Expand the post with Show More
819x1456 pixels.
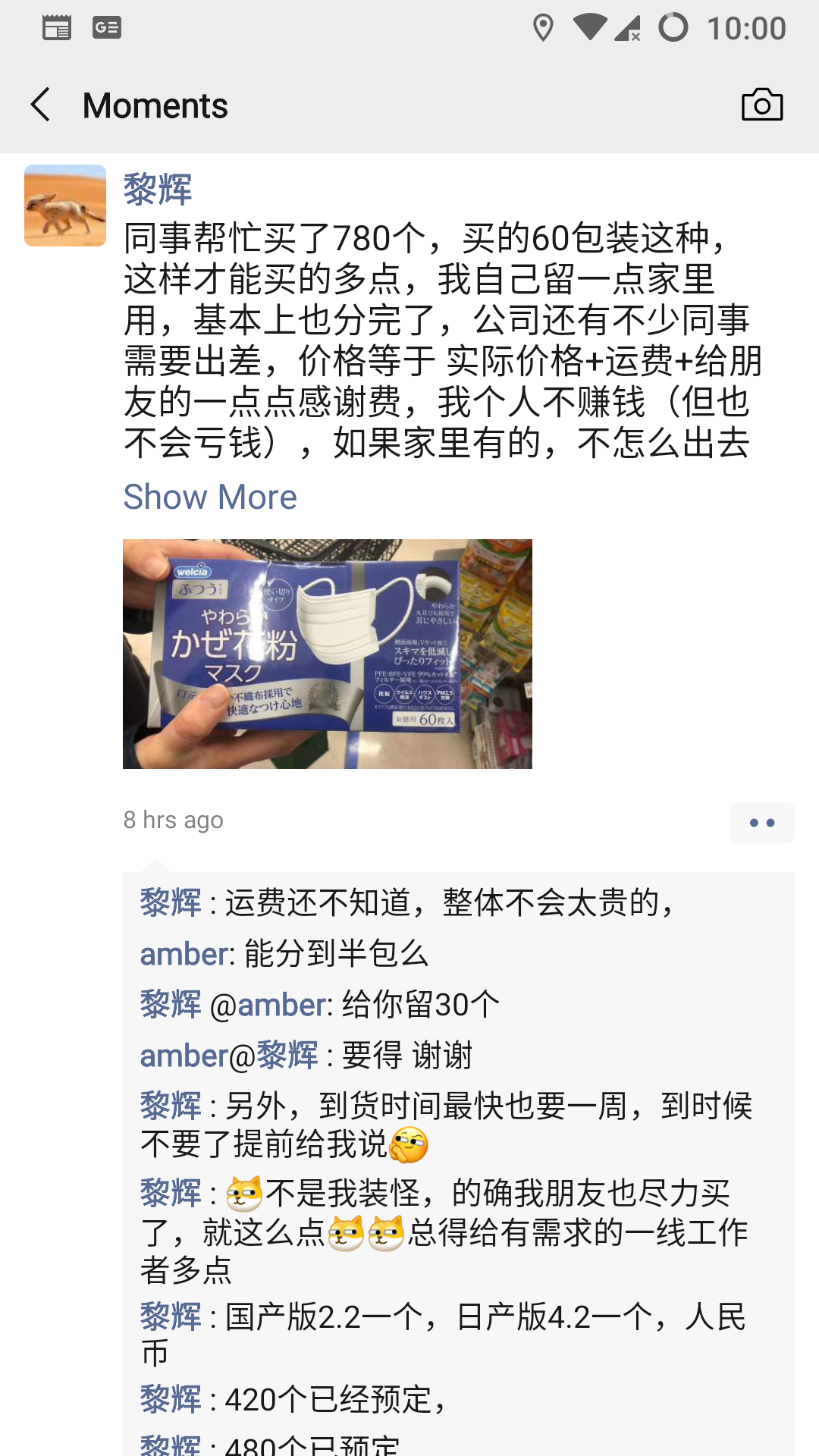point(210,497)
